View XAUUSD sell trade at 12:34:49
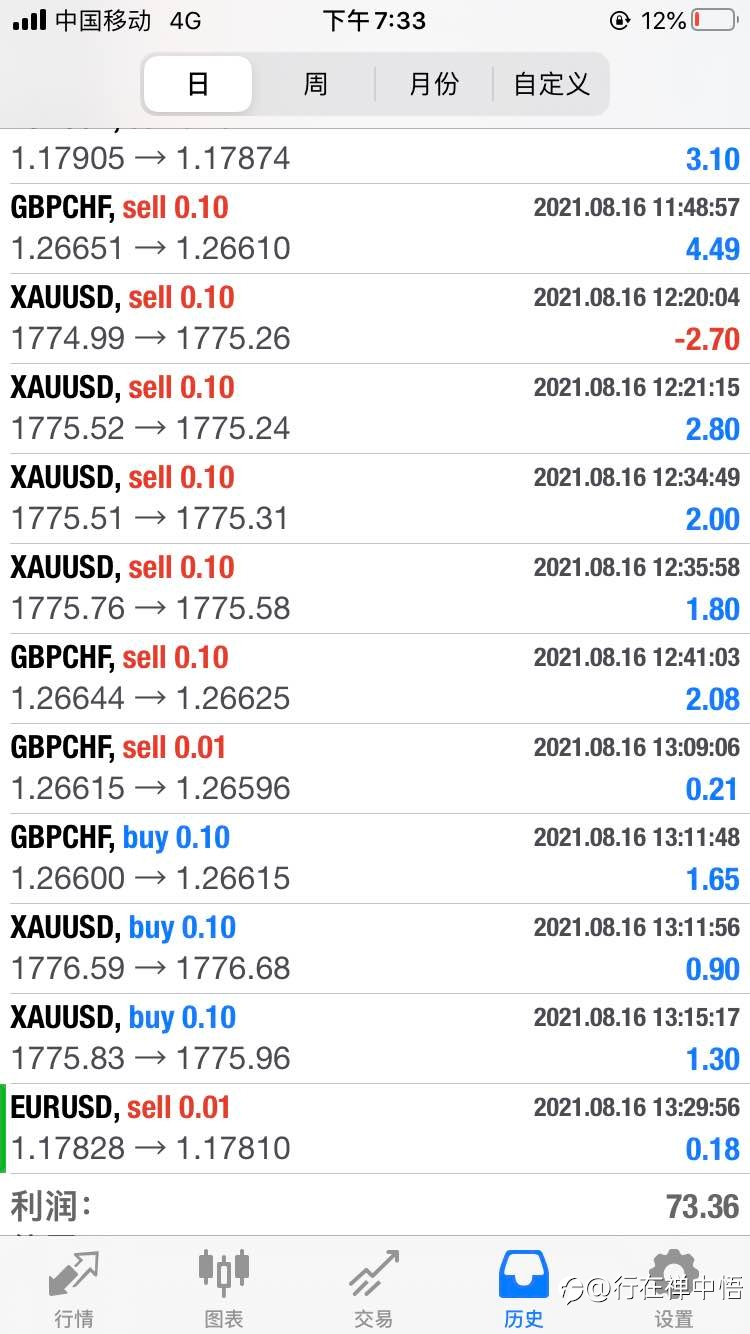The height and width of the screenshot is (1334, 750). [375, 499]
